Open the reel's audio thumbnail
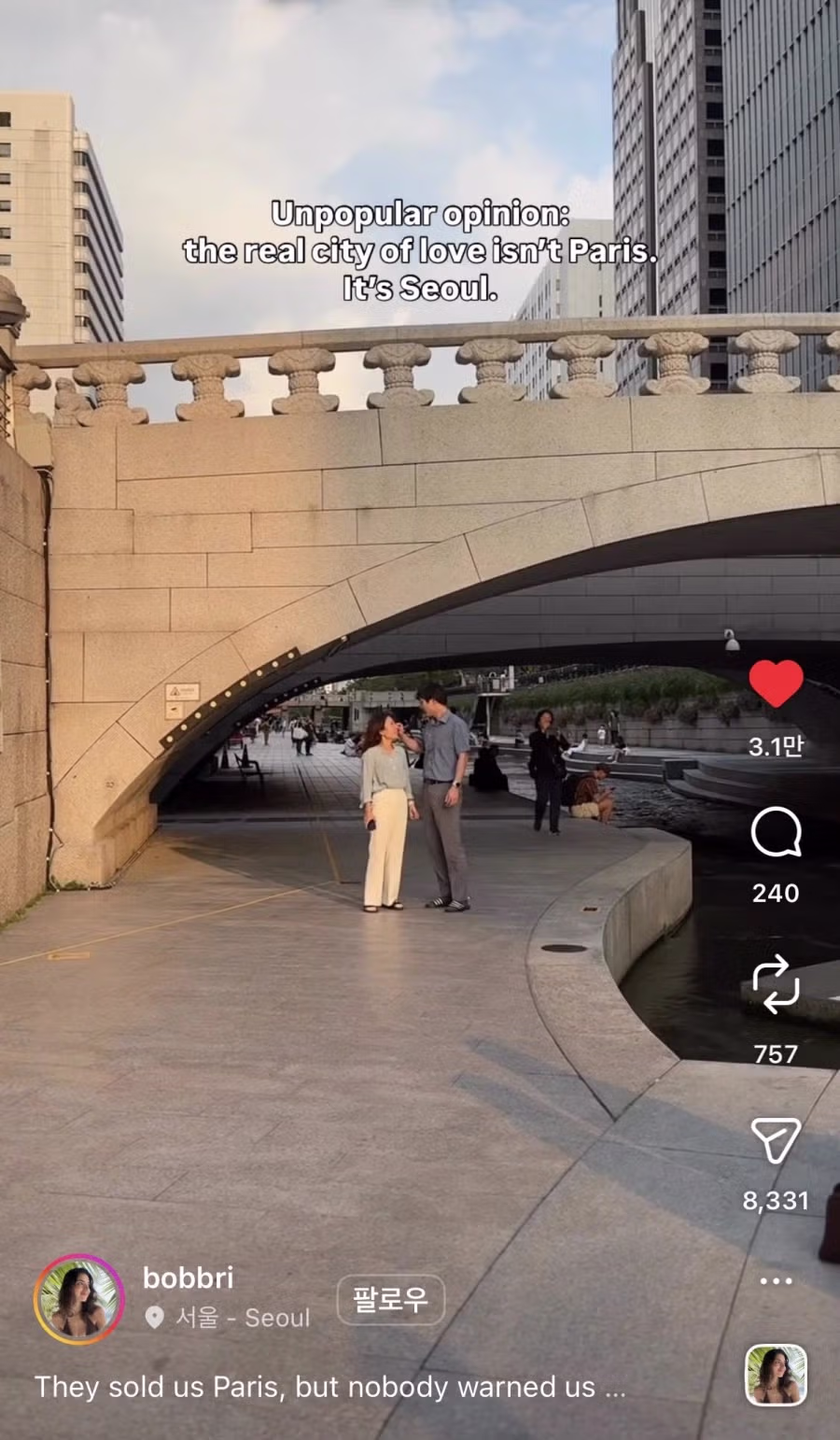The image size is (840, 1440). point(776,1375)
